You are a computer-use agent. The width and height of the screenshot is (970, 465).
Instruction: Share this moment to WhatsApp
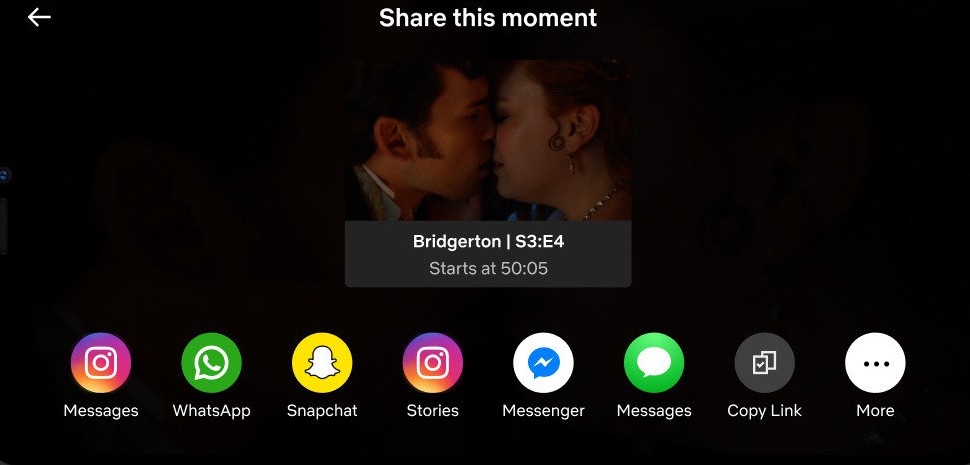click(211, 363)
